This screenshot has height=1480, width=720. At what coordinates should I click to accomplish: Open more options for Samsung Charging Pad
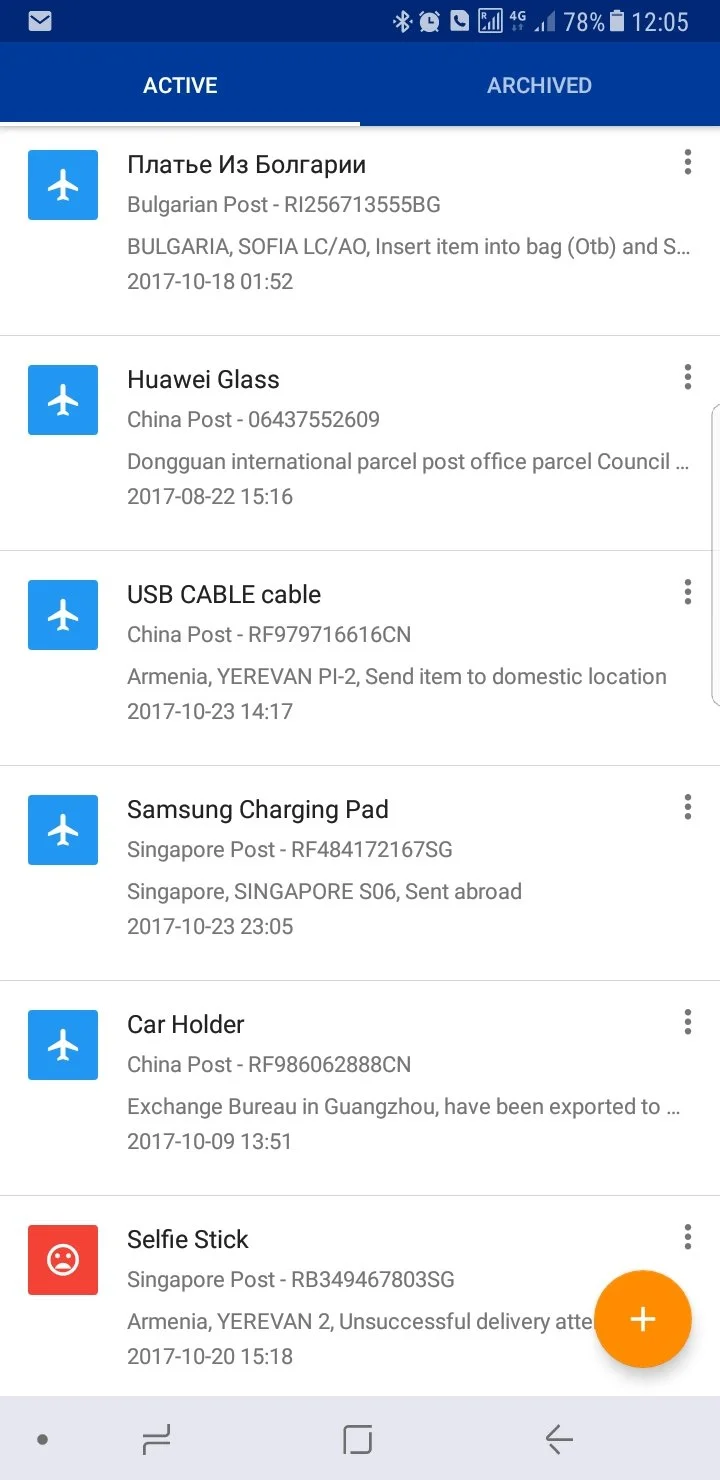point(687,807)
